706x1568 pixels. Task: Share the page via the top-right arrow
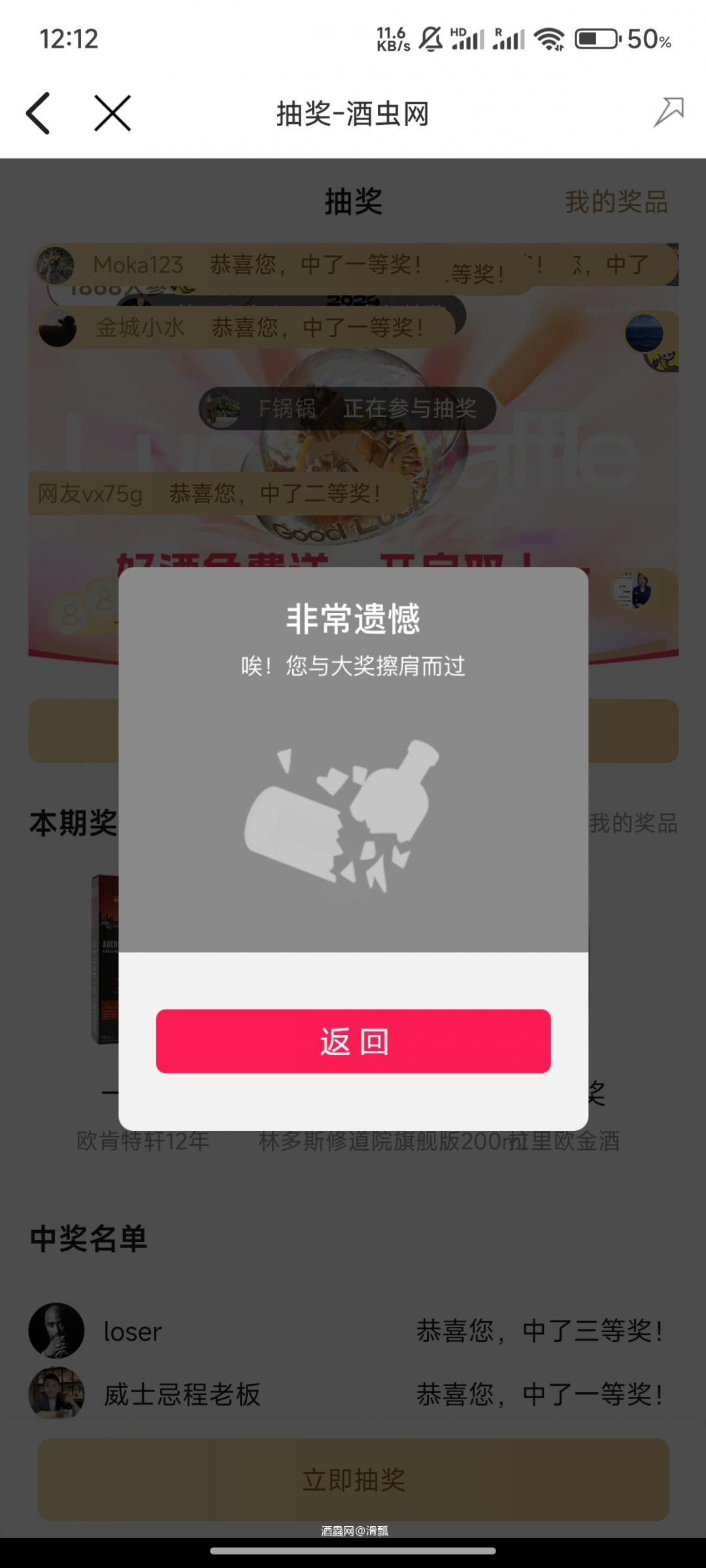(x=669, y=112)
